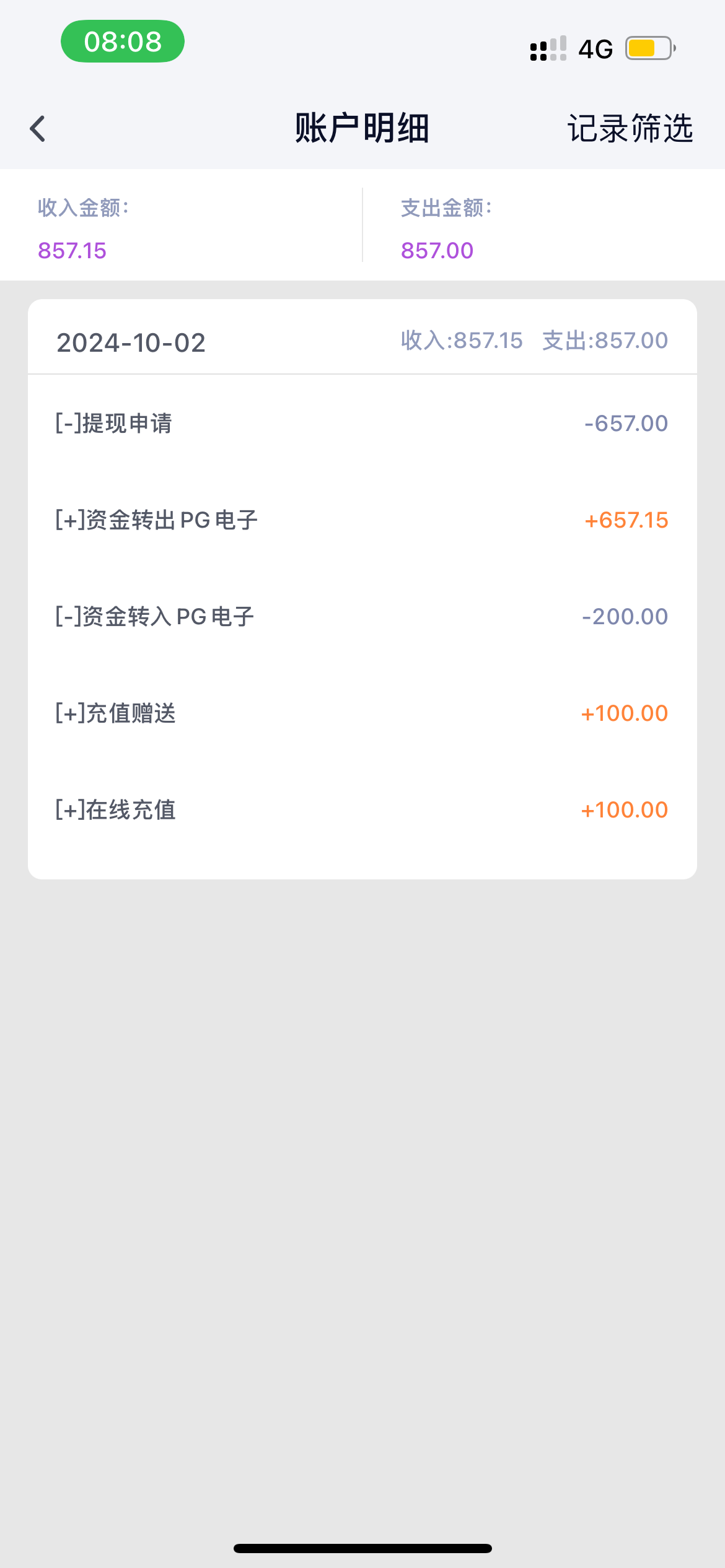Go back using the back arrow
The height and width of the screenshot is (1568, 725).
click(x=38, y=129)
